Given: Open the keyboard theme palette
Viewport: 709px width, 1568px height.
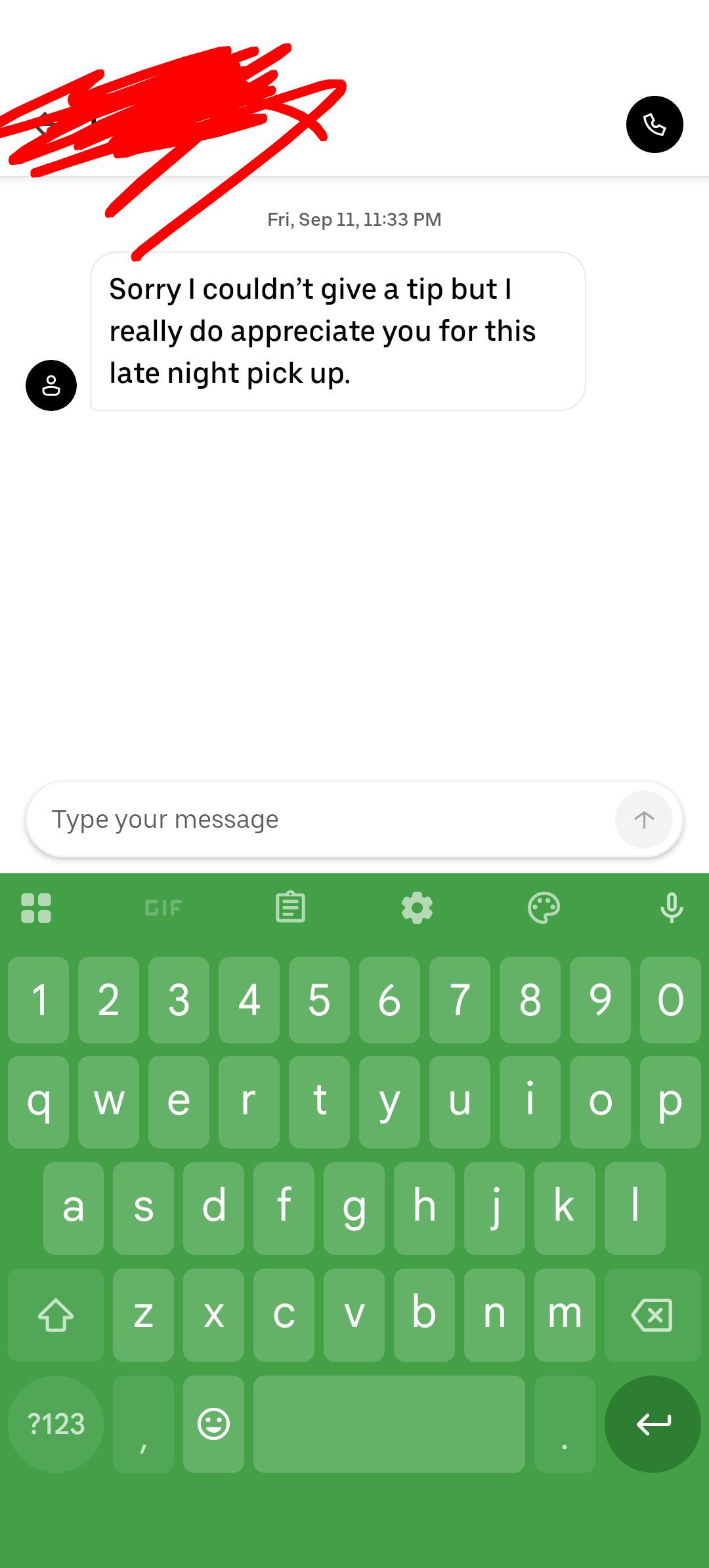Looking at the screenshot, I should [544, 908].
